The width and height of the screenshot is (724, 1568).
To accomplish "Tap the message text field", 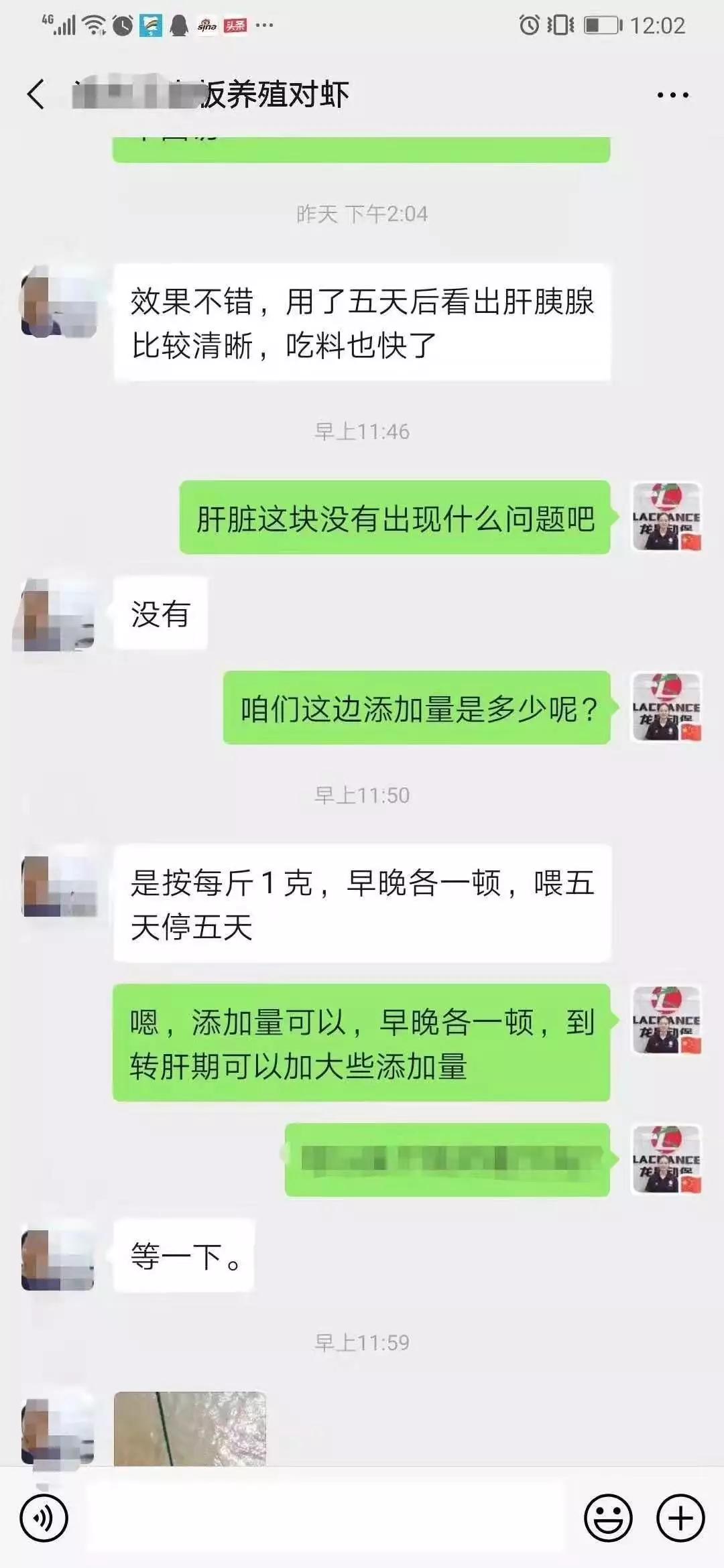I will (x=326, y=1518).
